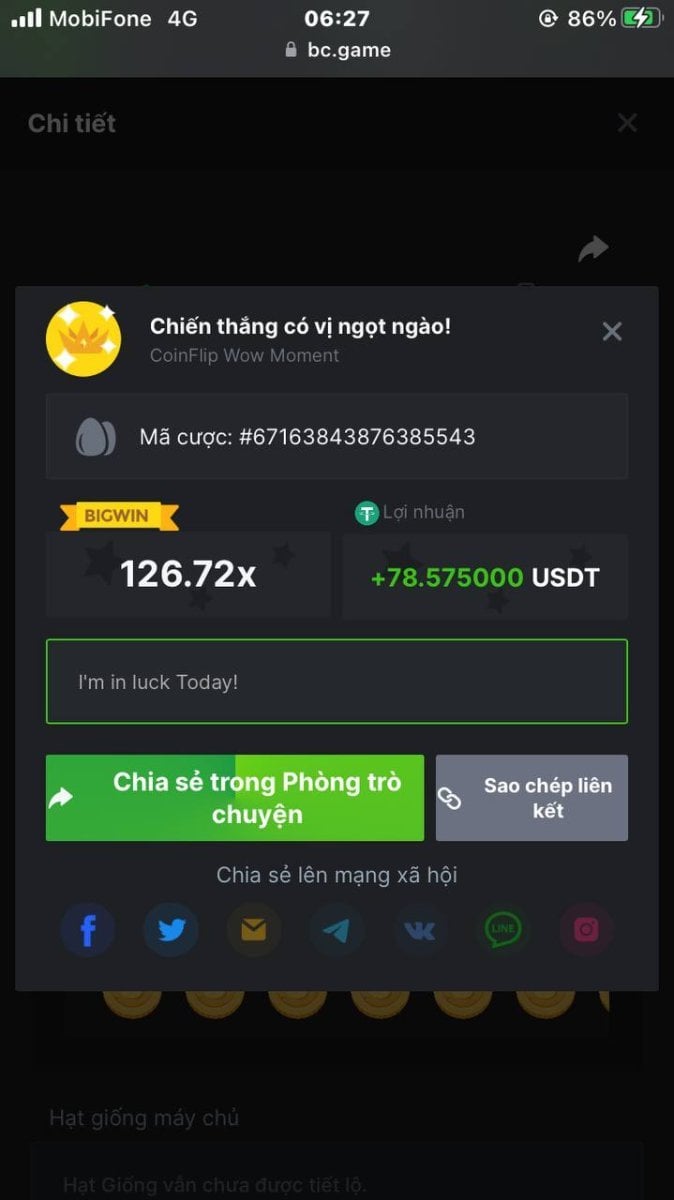This screenshot has width=674, height=1200.
Task: Share the win on VK
Action: click(420, 930)
